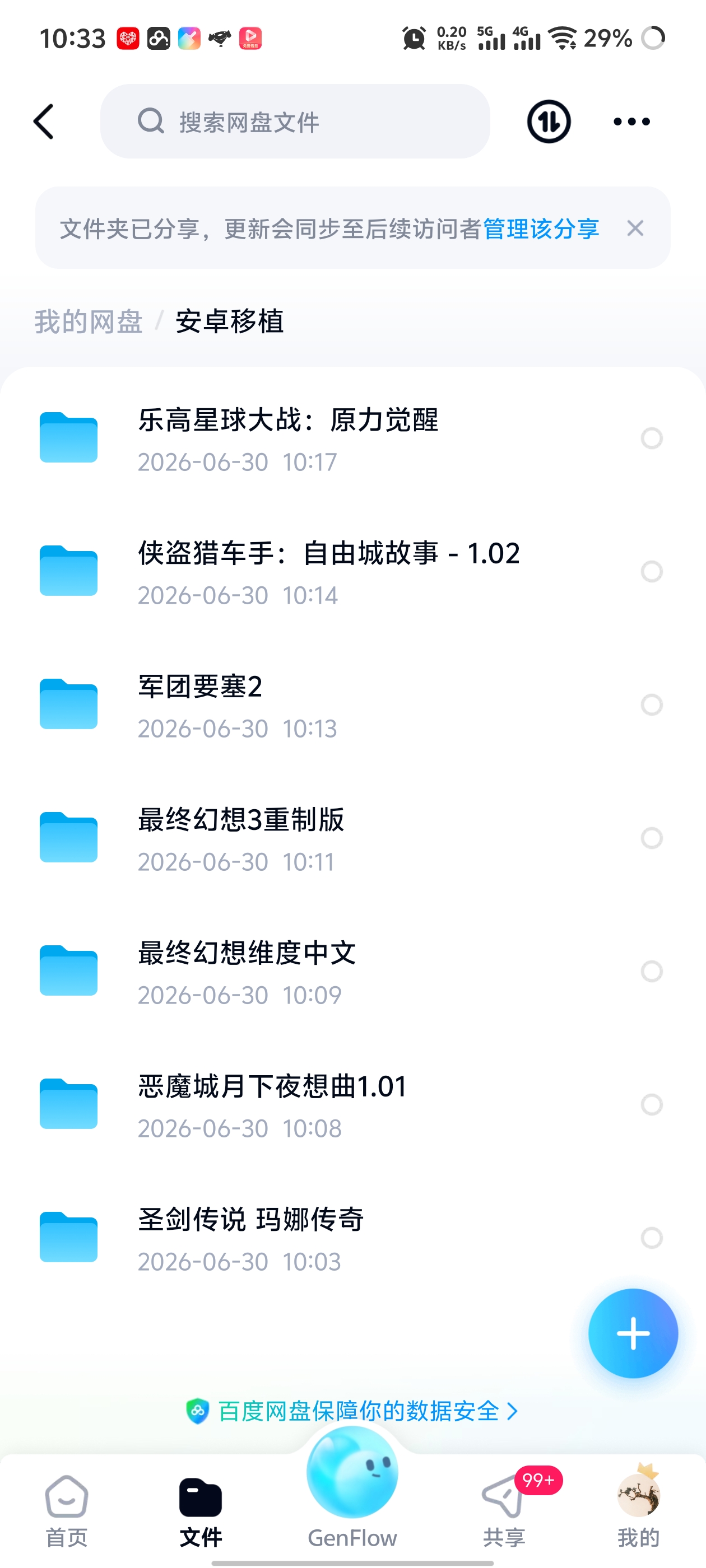
Task: Tap the blue plus add button
Action: [633, 1334]
